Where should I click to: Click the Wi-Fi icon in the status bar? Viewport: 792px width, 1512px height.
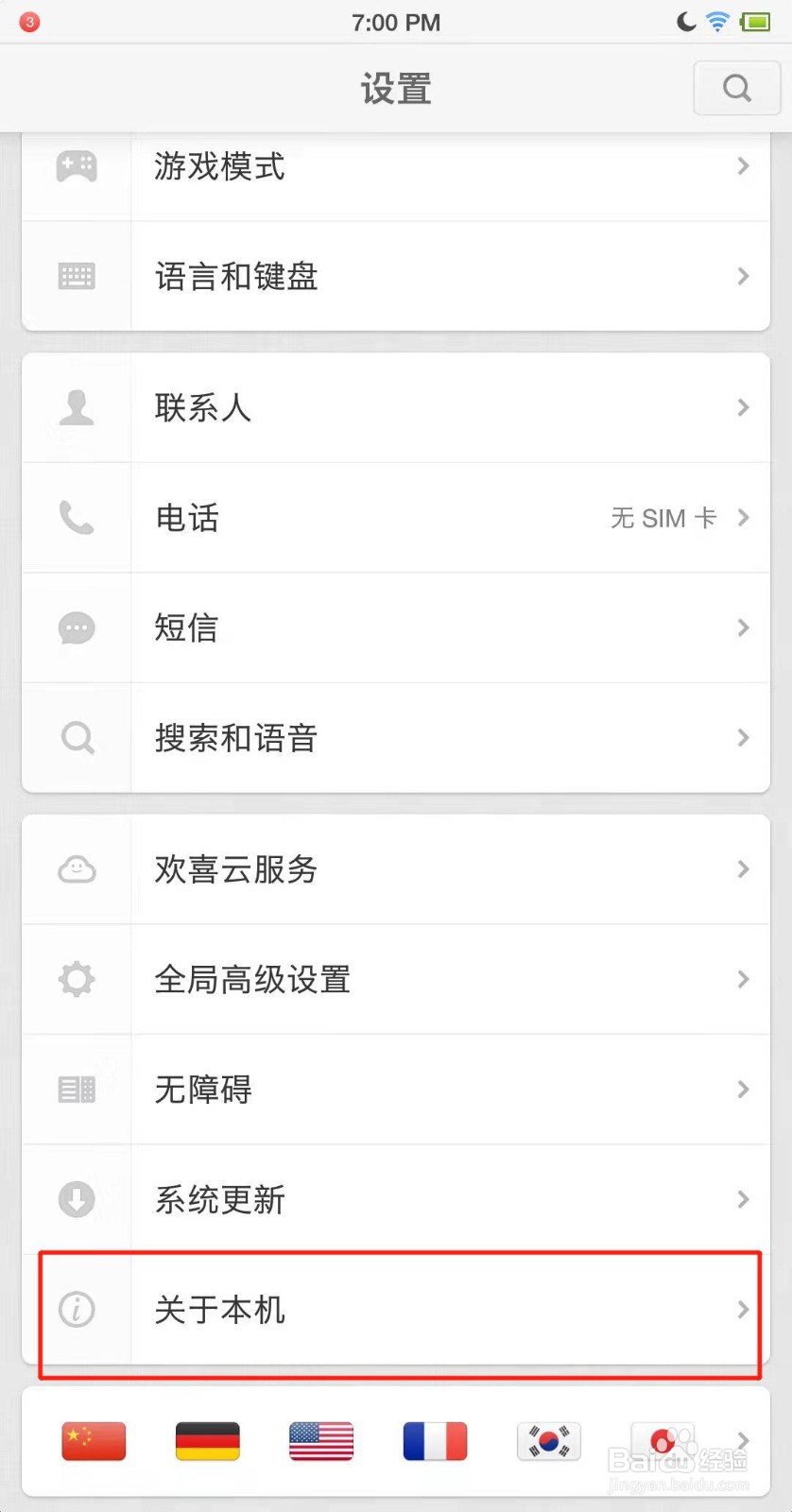pyautogui.click(x=717, y=22)
